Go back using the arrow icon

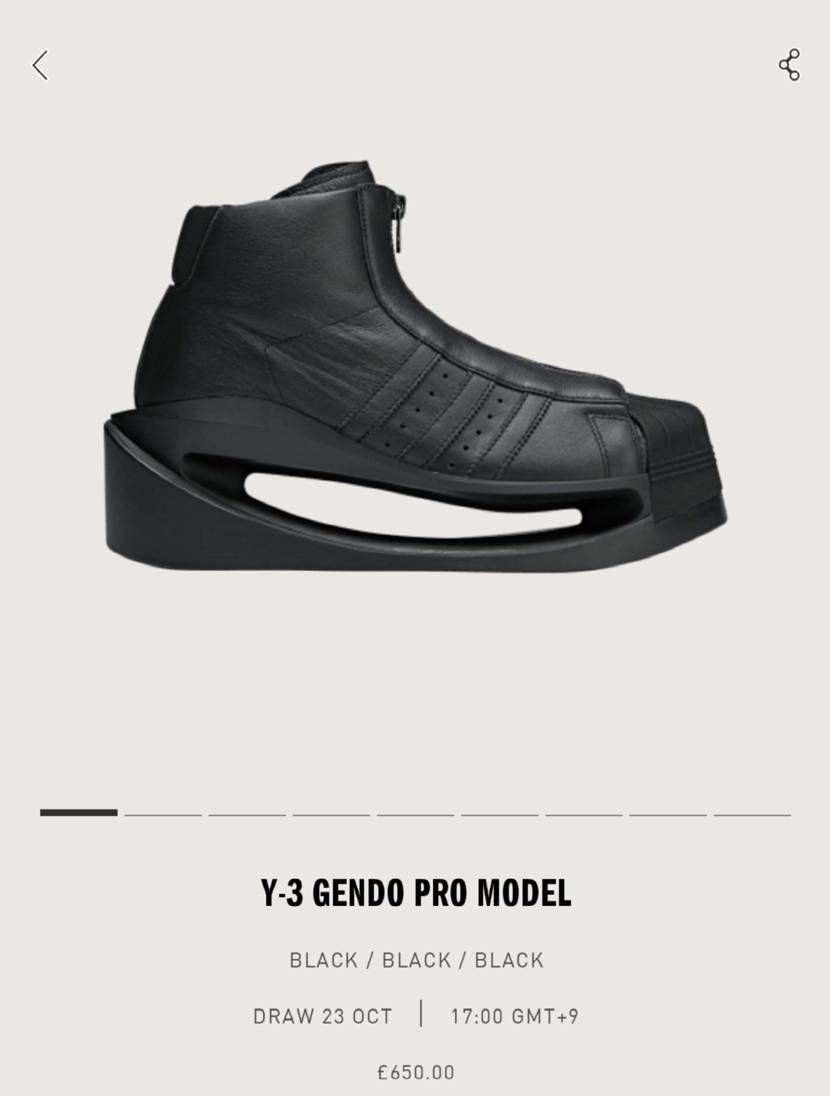click(x=40, y=66)
